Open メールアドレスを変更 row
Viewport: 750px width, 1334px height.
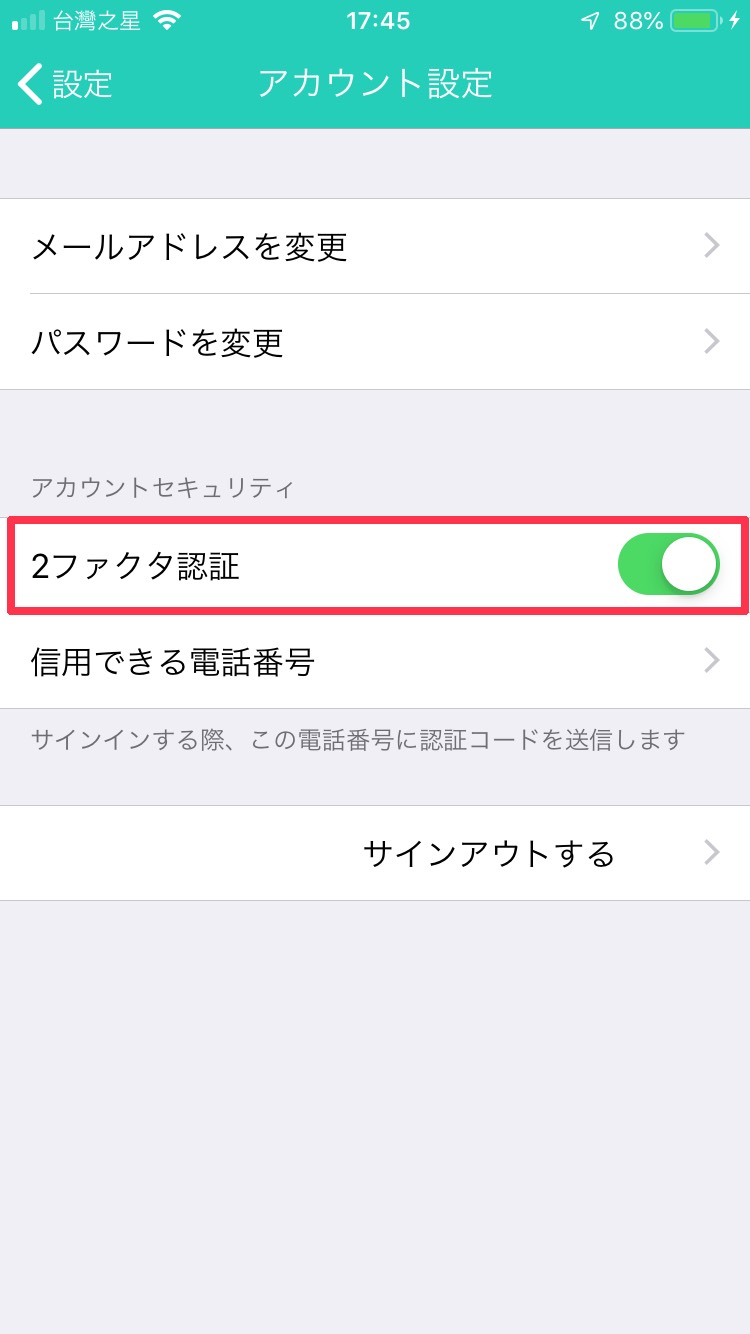(x=375, y=246)
